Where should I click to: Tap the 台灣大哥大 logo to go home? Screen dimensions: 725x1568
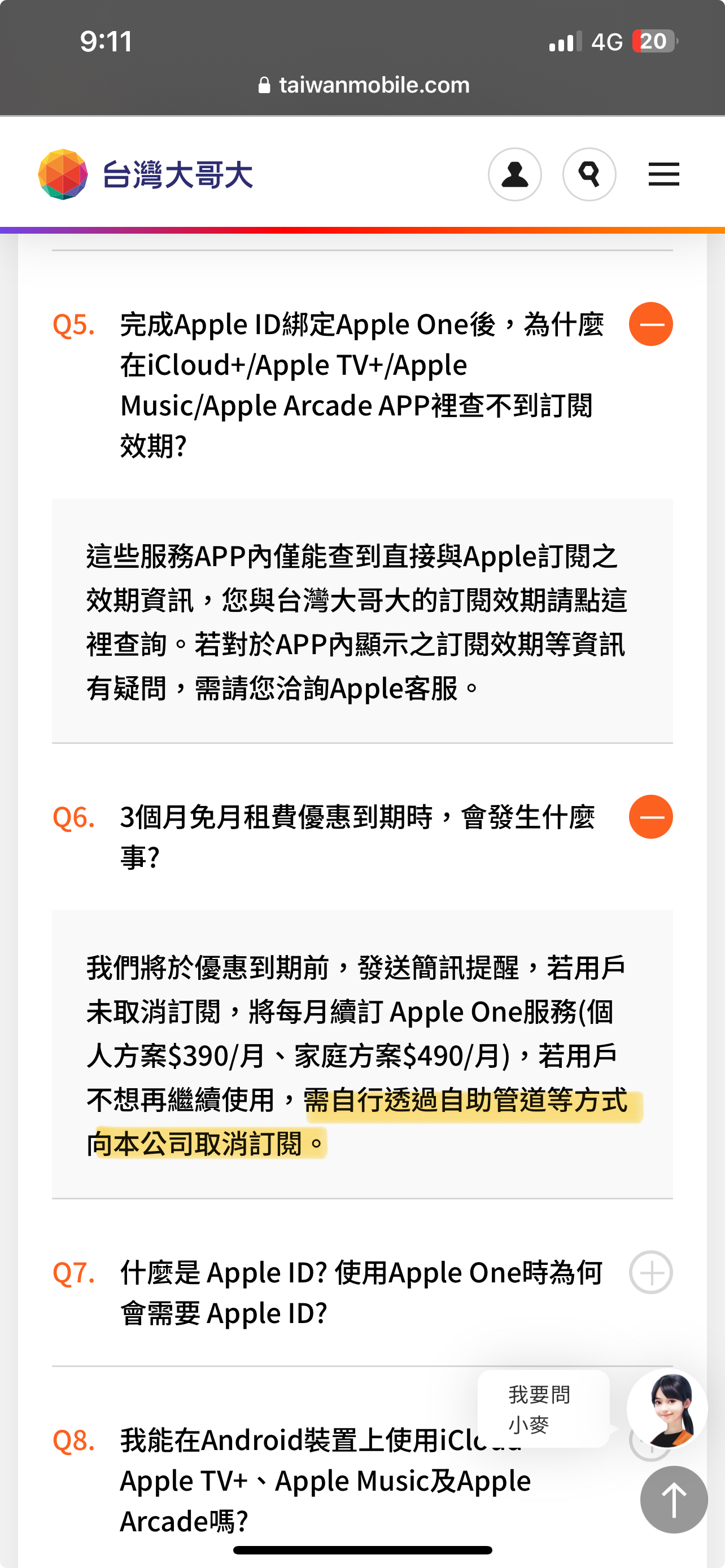[145, 175]
